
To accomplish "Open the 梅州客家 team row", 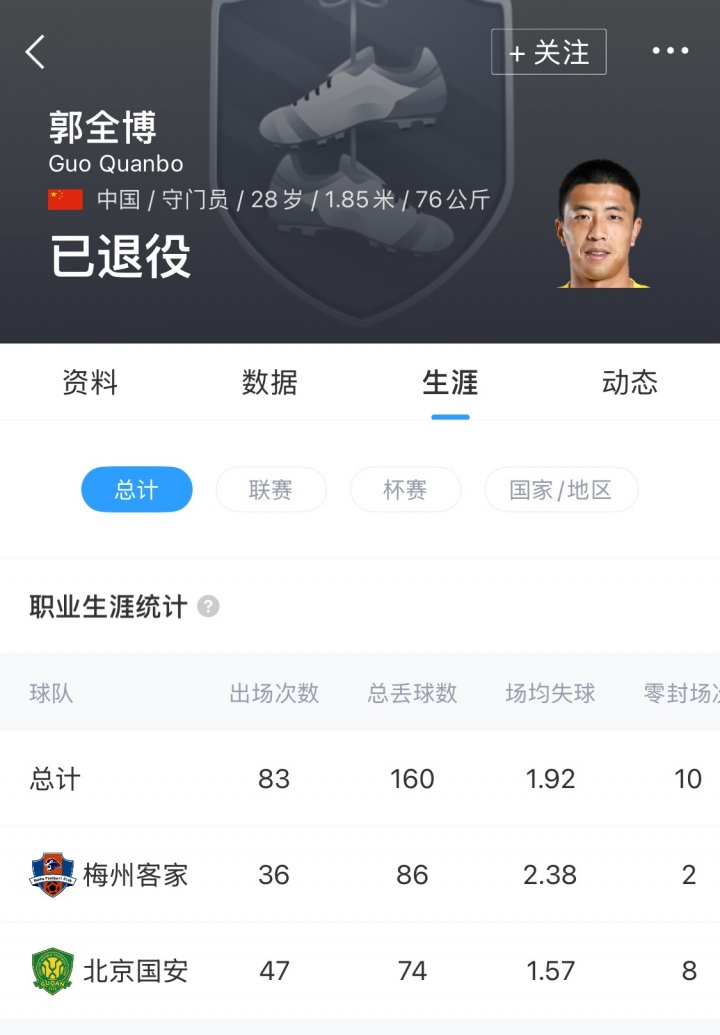I will tap(134, 875).
